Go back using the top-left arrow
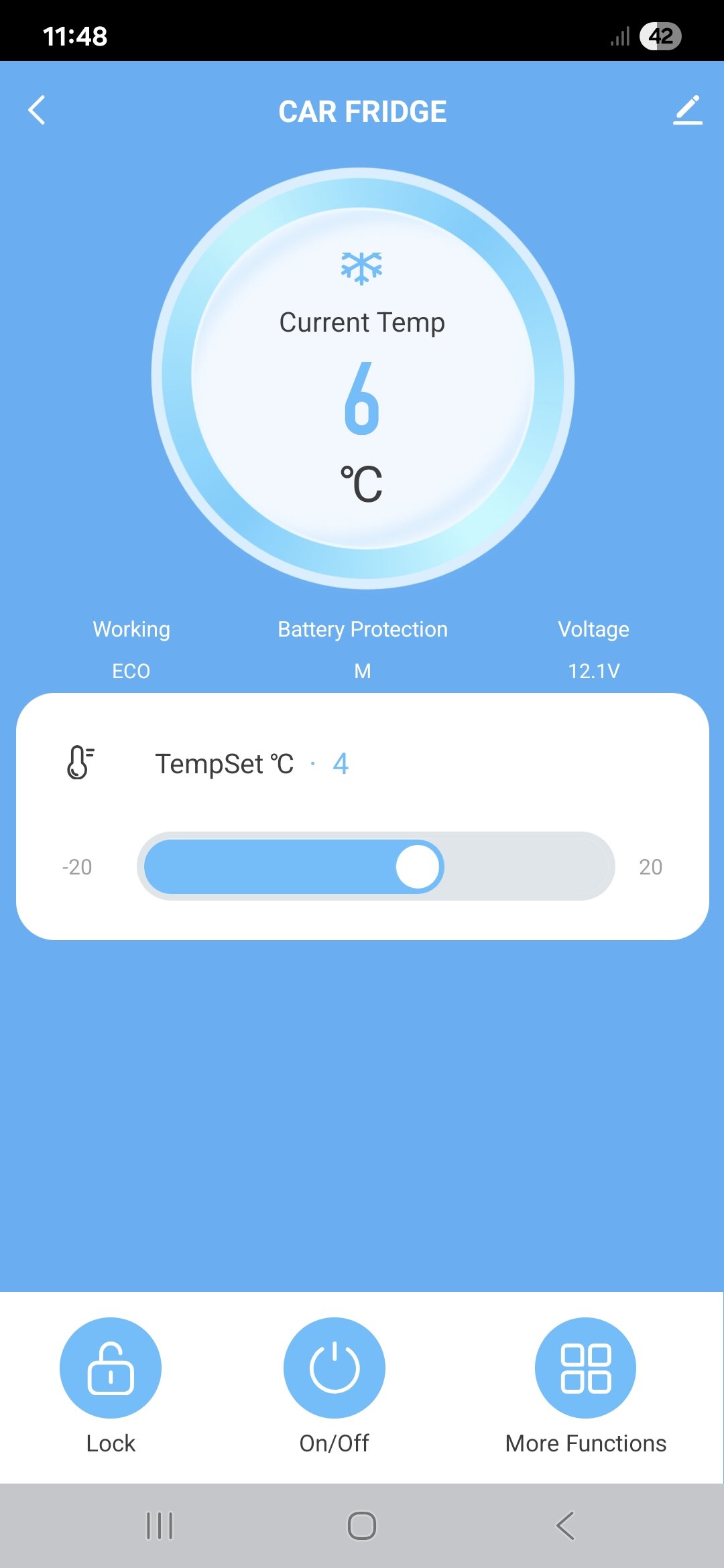This screenshot has height=1568, width=724. pos(37,111)
